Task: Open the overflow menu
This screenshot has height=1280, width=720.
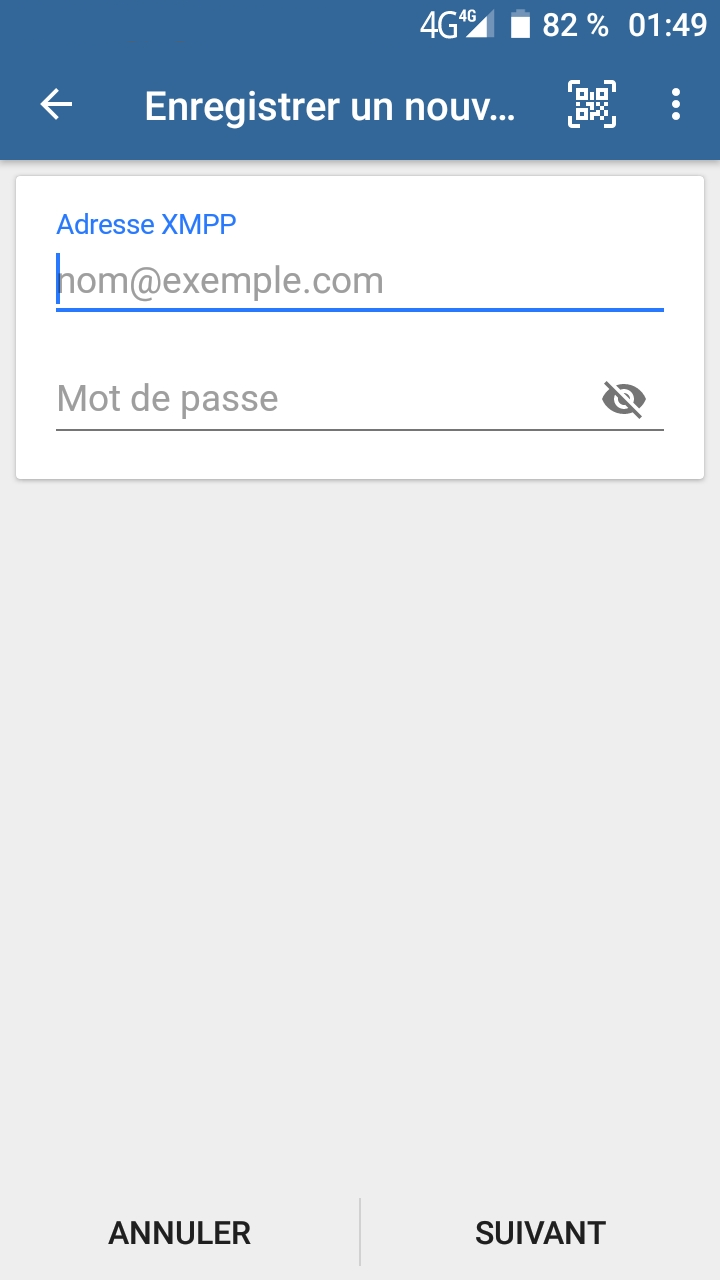Action: 677,105
